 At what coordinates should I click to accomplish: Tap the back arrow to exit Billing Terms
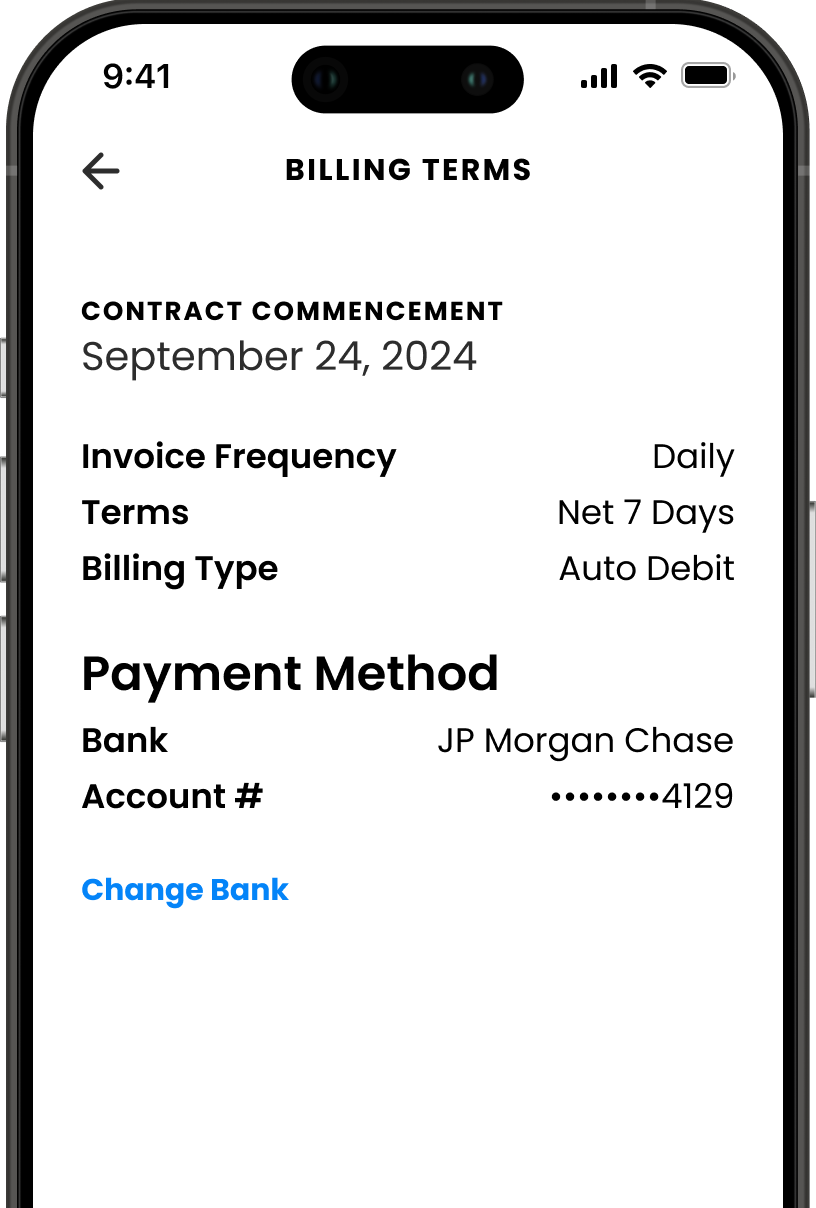tap(99, 171)
